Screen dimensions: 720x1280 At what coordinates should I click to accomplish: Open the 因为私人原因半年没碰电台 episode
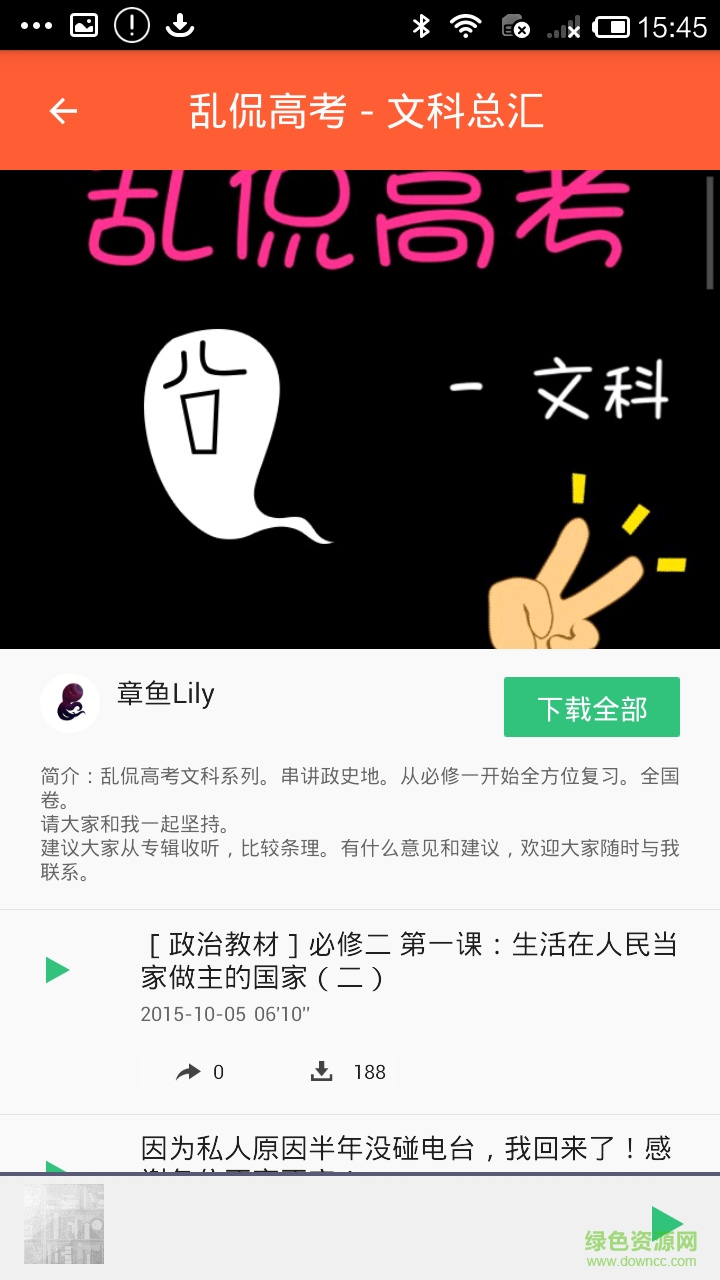click(x=405, y=1149)
